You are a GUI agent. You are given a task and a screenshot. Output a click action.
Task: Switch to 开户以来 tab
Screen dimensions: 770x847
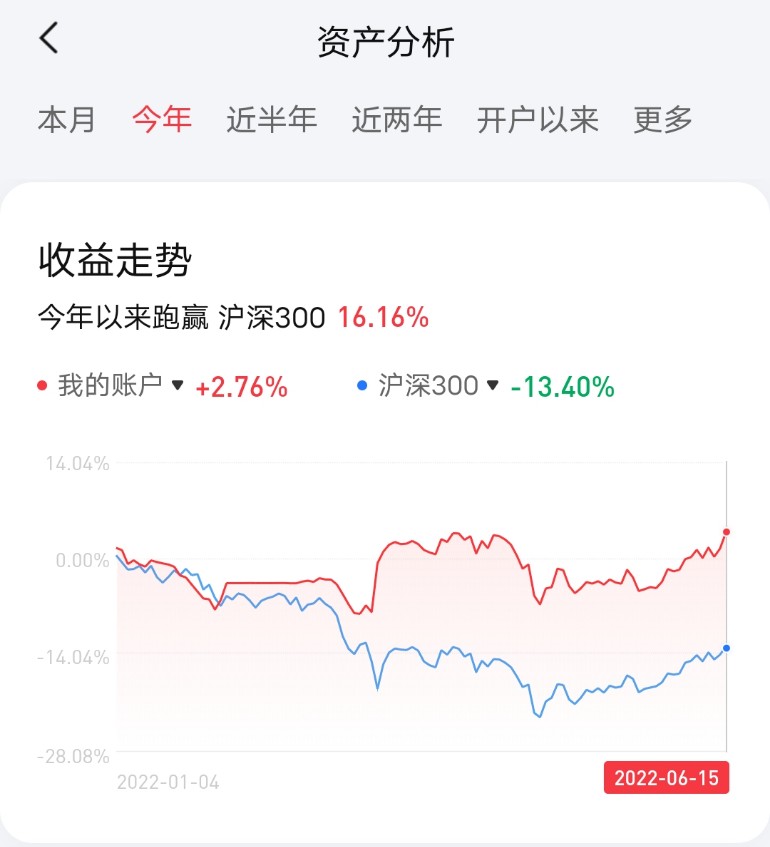point(538,120)
